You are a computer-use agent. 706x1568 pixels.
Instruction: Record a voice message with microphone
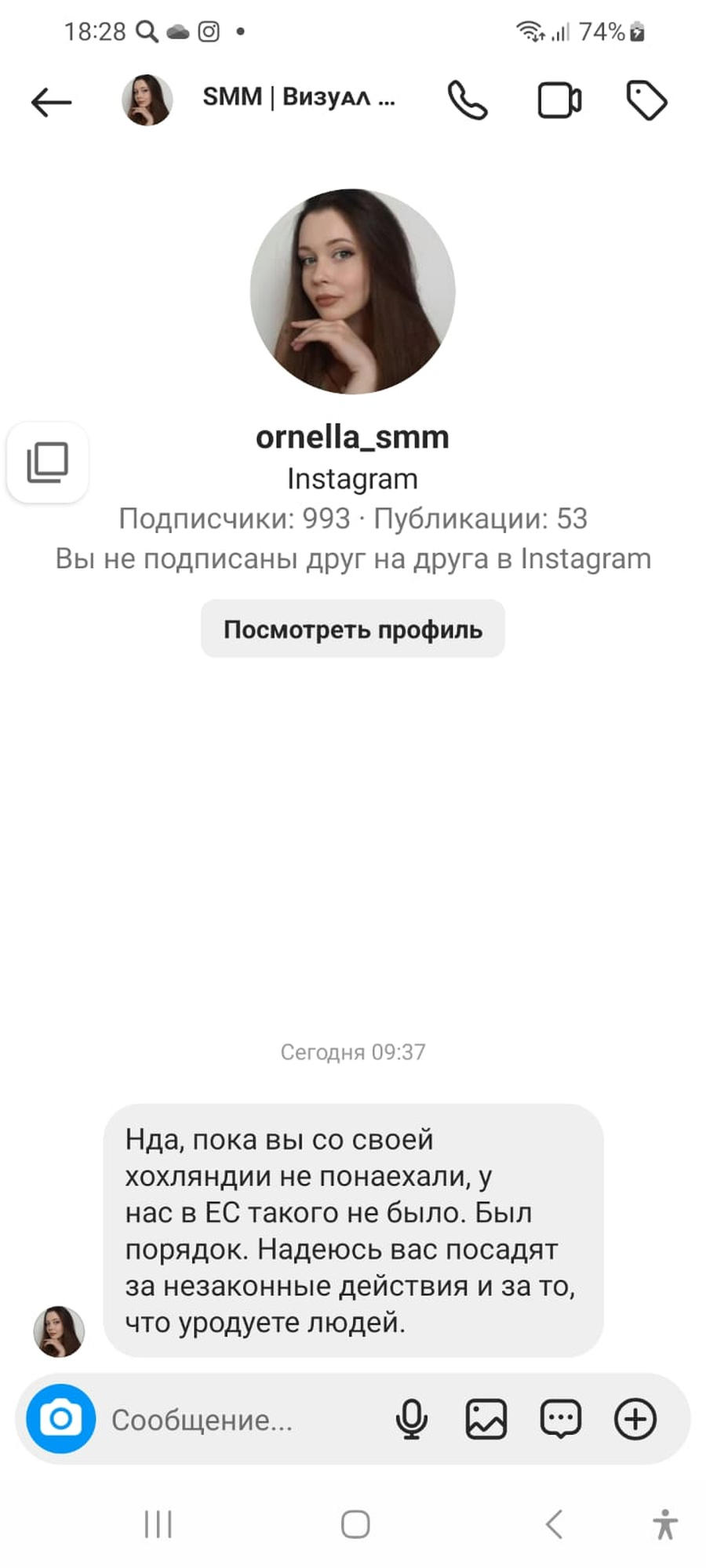(x=412, y=1419)
